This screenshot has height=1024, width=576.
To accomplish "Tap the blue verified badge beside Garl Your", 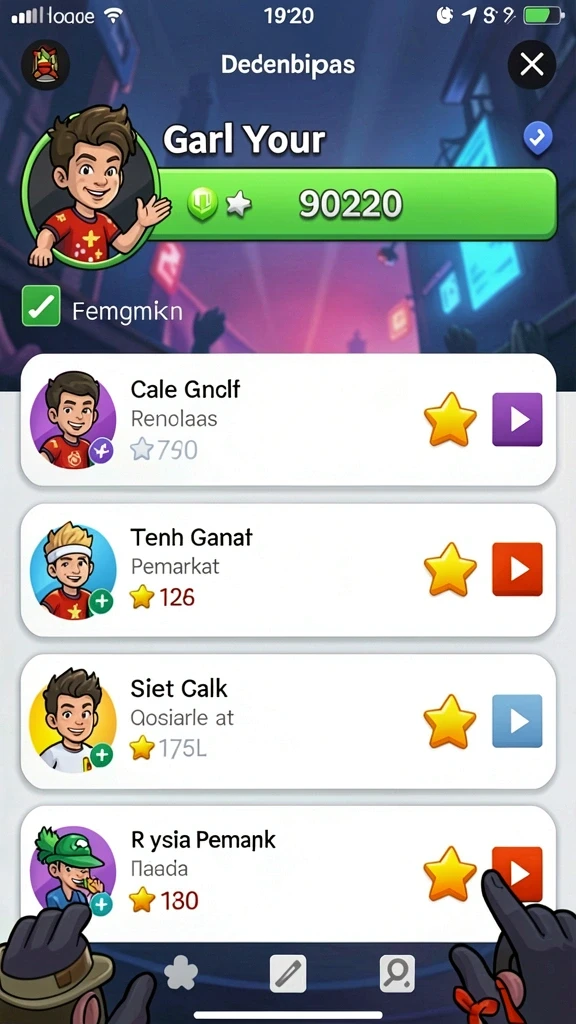I will click(538, 139).
